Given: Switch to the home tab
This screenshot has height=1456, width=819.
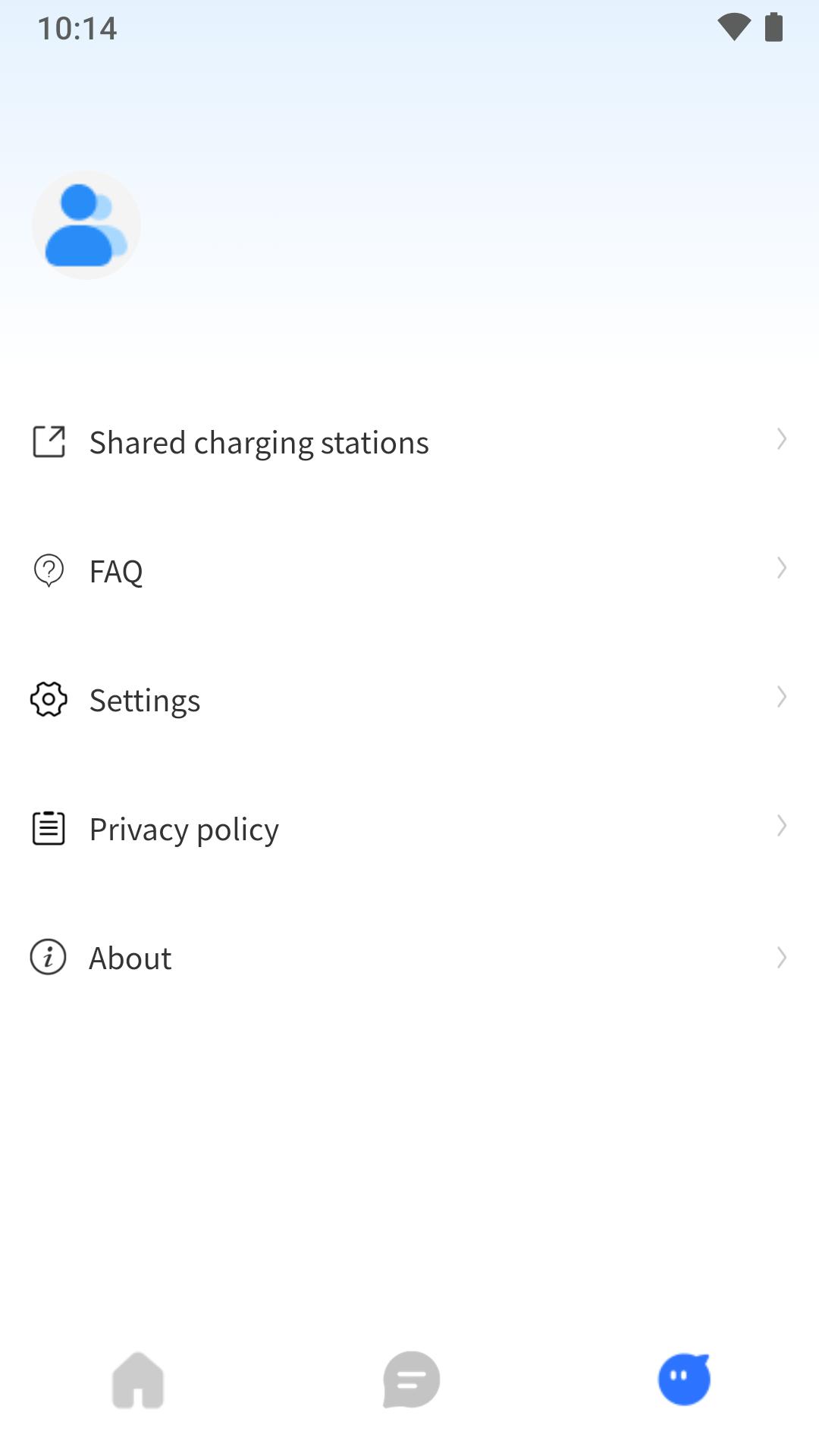Looking at the screenshot, I should coord(138,1380).
